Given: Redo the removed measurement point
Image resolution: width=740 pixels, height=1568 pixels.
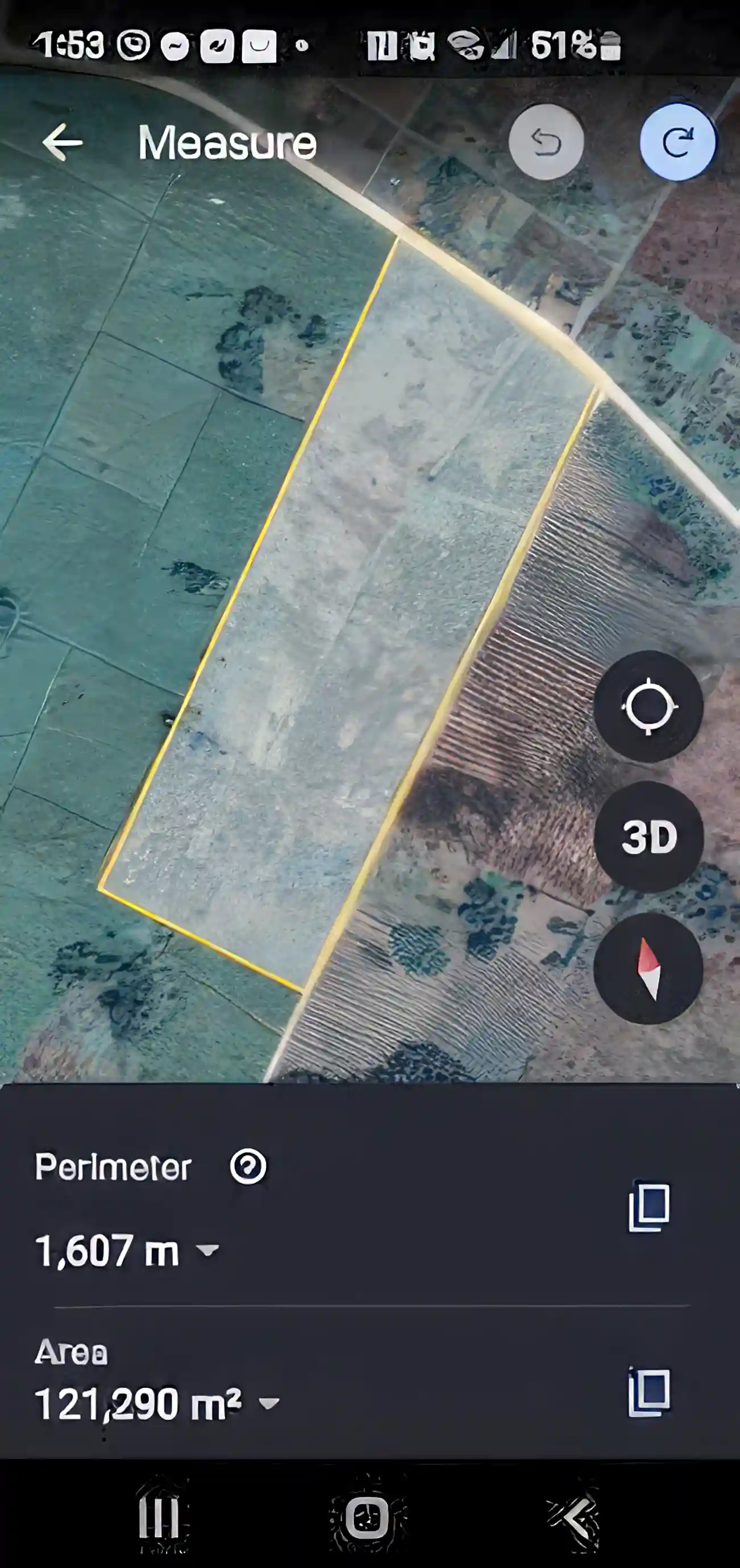Looking at the screenshot, I should (679, 142).
